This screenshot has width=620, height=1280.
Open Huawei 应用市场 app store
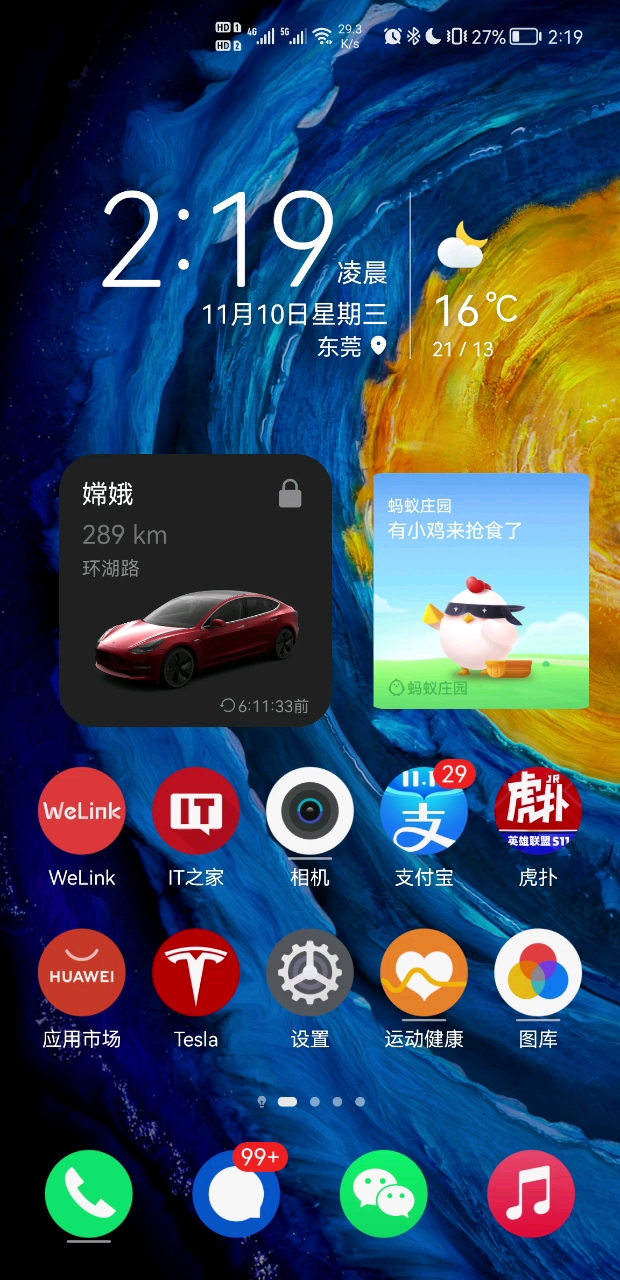point(82,973)
